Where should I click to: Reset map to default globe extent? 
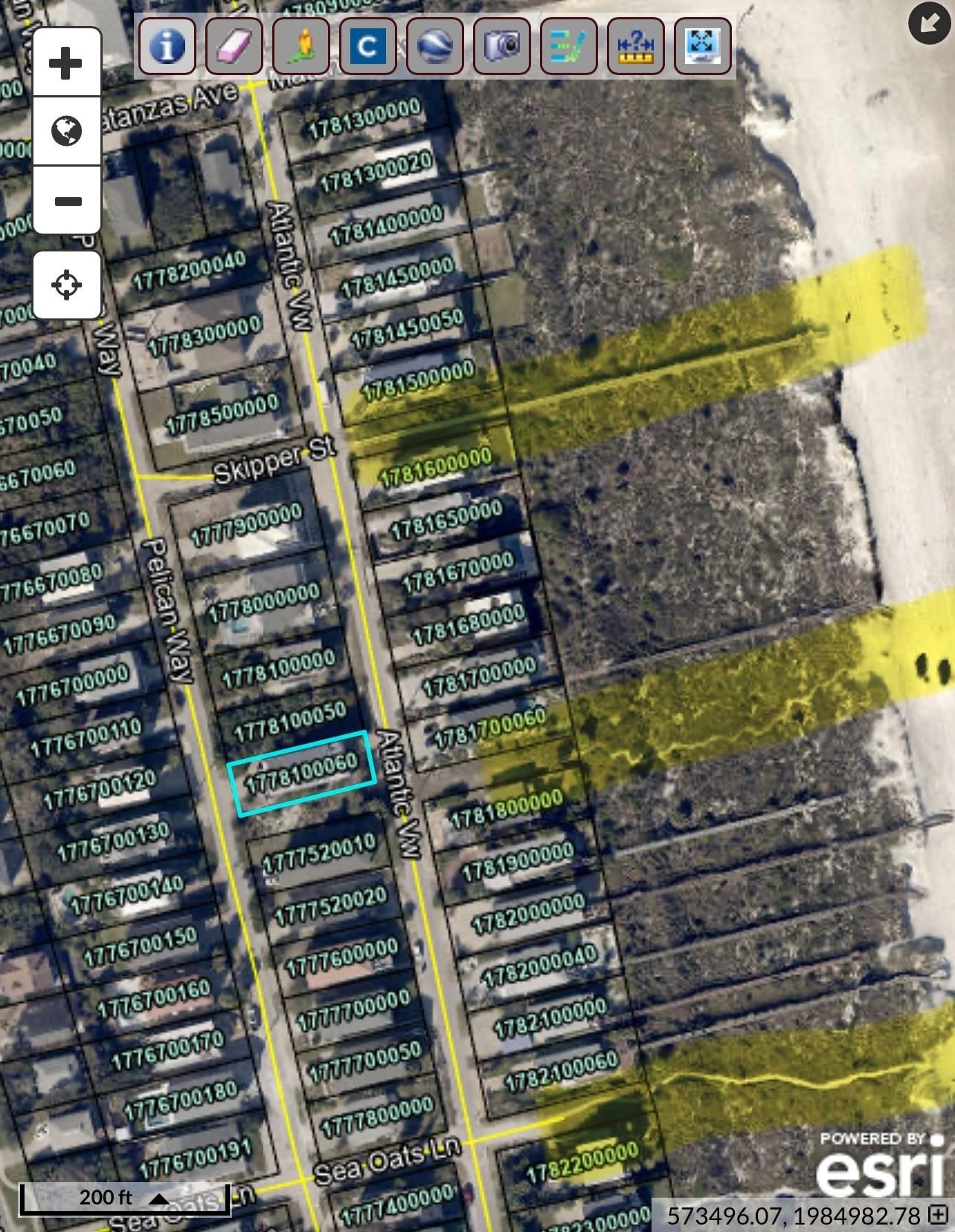point(66,132)
